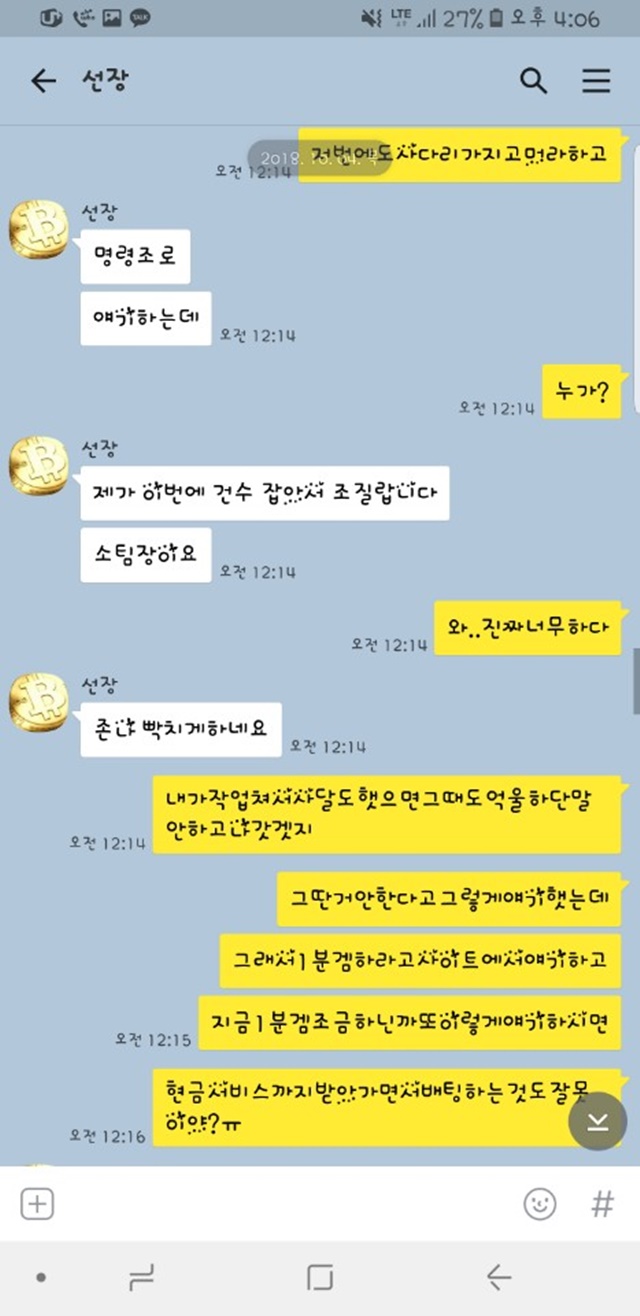This screenshot has height=1316, width=640.
Task: Open 선장's profile picture next to 명령조로
Action: click(x=38, y=229)
